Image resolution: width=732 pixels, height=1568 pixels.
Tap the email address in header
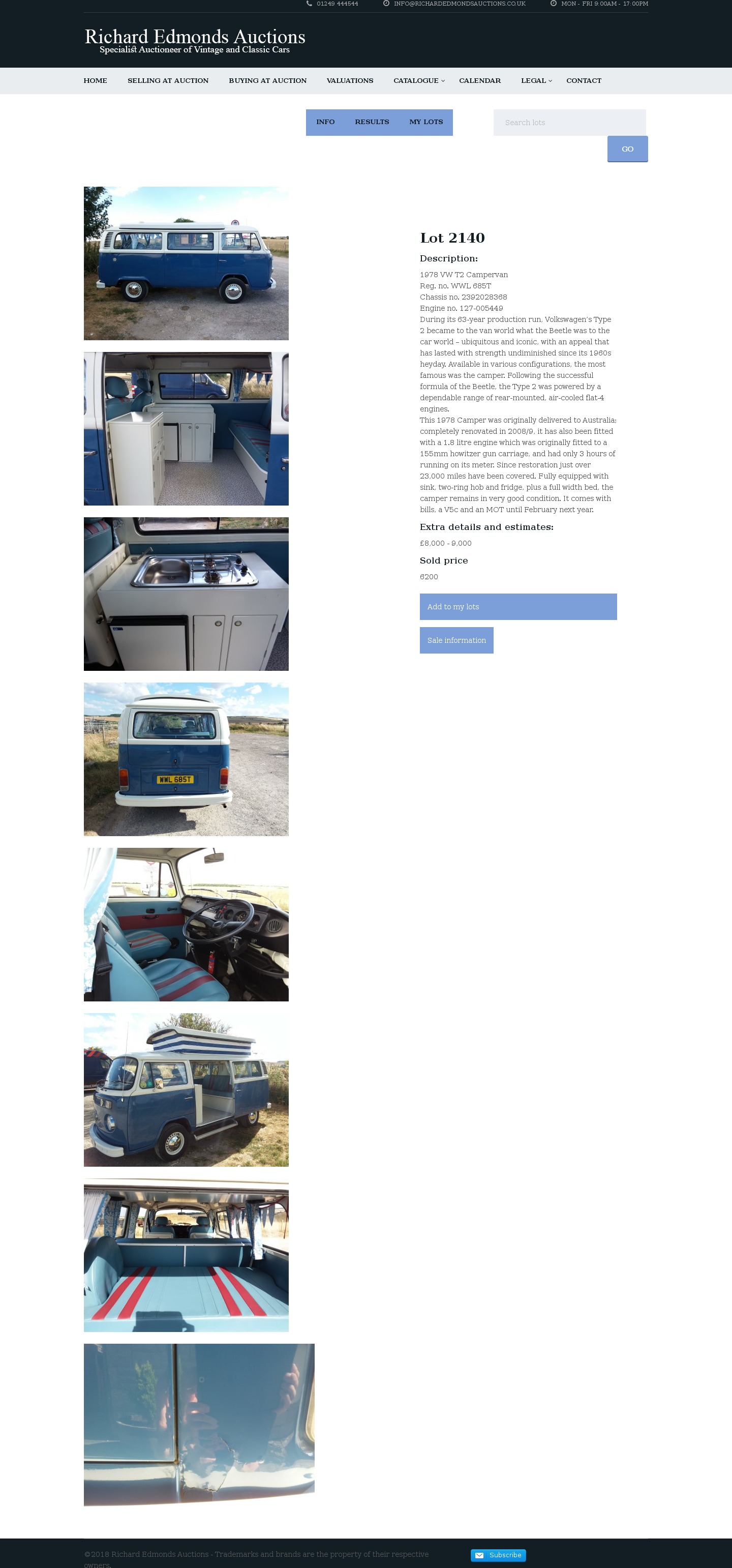pos(459,4)
